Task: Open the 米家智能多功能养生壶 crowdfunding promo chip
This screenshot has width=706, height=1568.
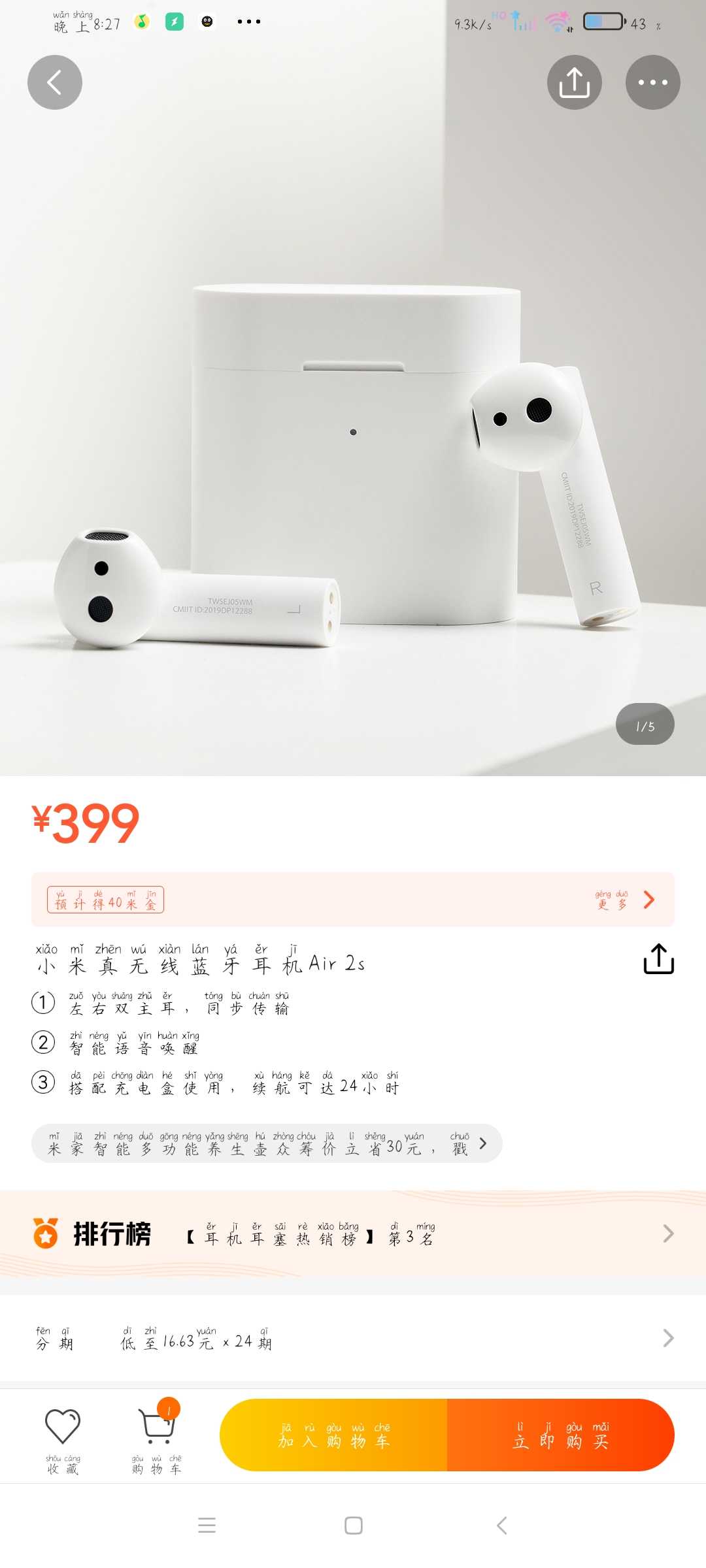Action: (267, 1143)
